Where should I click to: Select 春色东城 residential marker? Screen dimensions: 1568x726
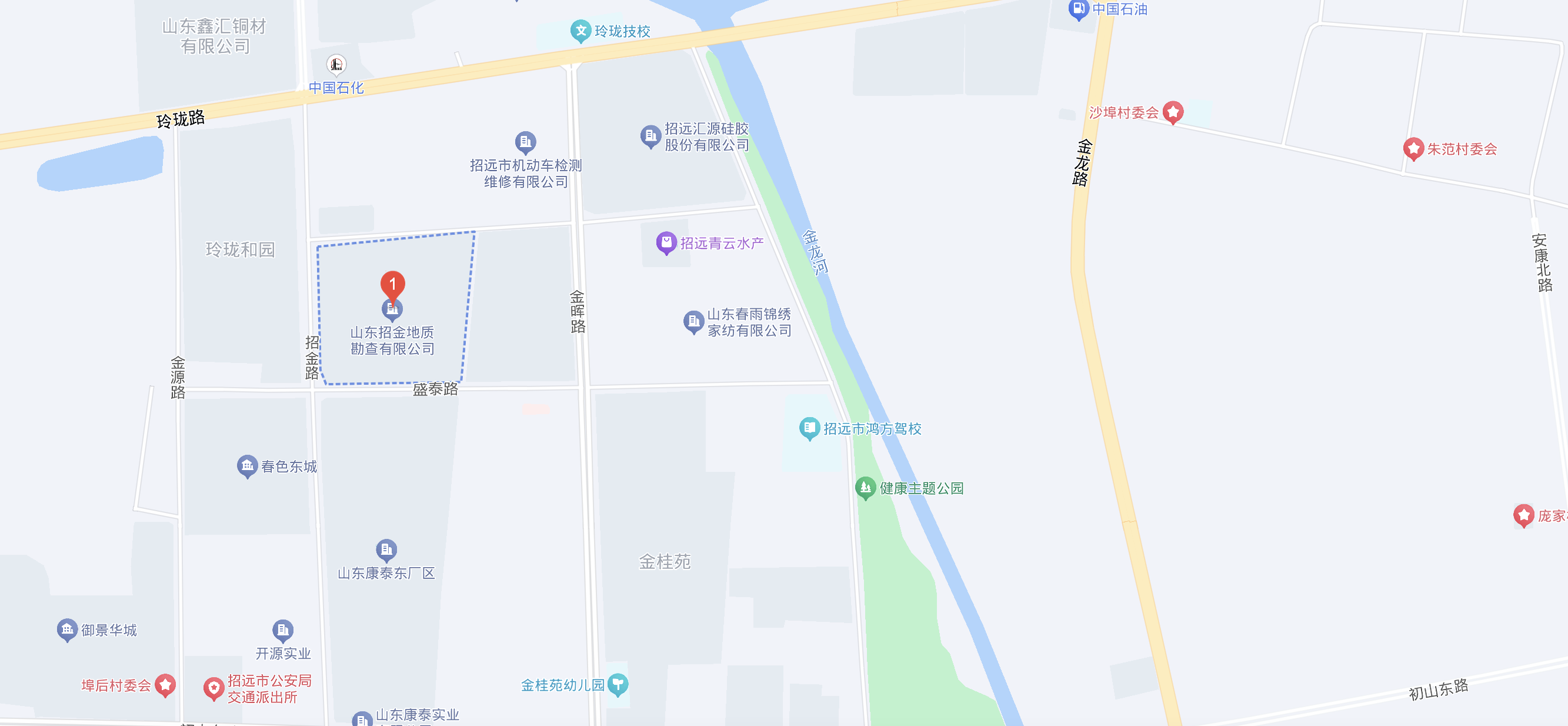[x=247, y=466]
